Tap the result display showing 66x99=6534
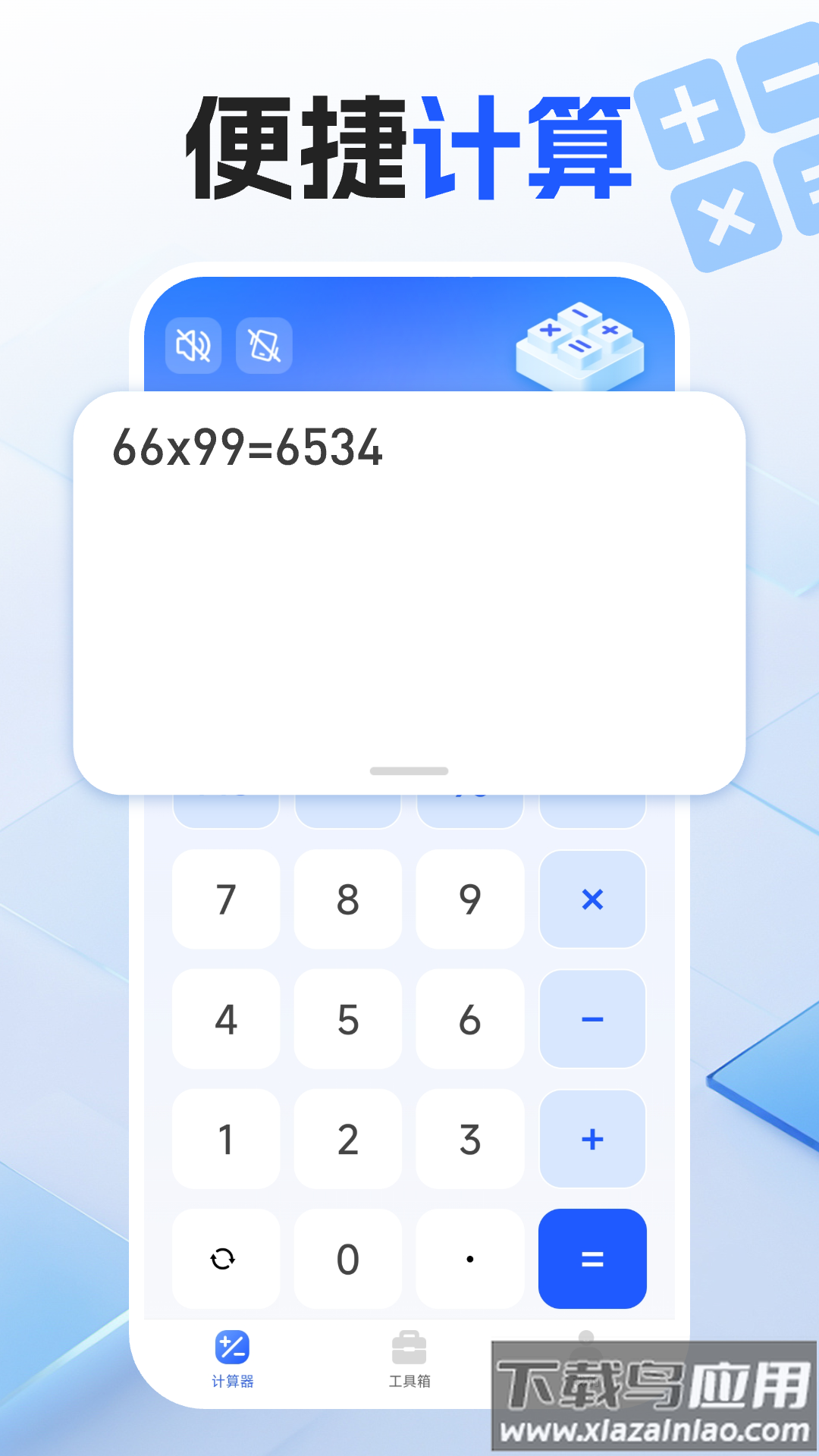Image resolution: width=819 pixels, height=1456 pixels. click(x=250, y=451)
